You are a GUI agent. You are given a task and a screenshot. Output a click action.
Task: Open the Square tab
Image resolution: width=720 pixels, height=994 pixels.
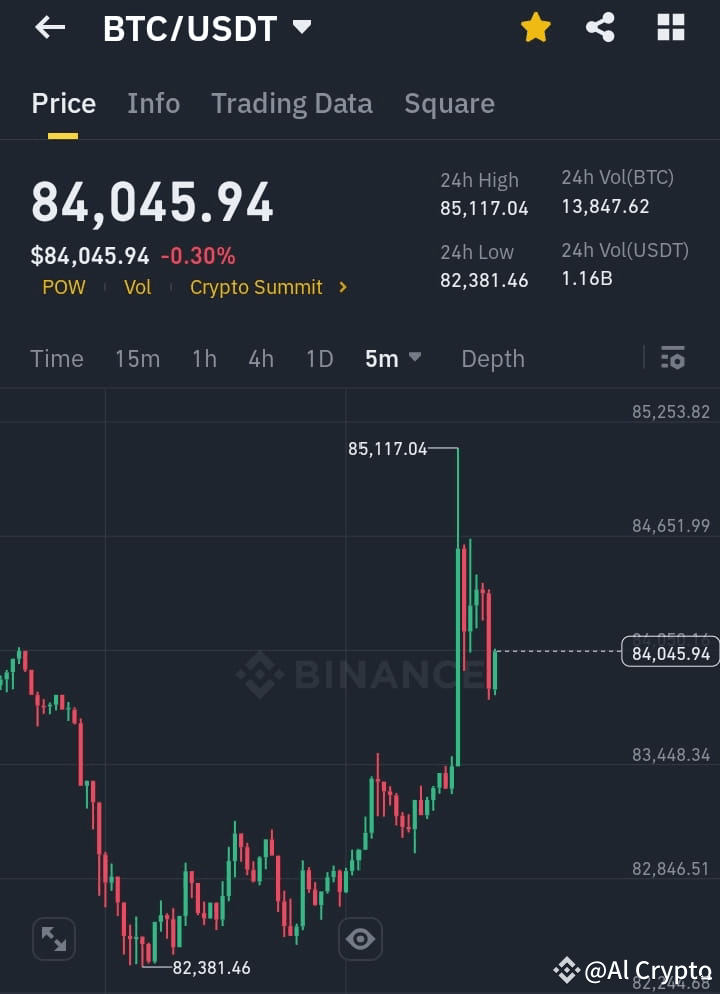[x=449, y=103]
